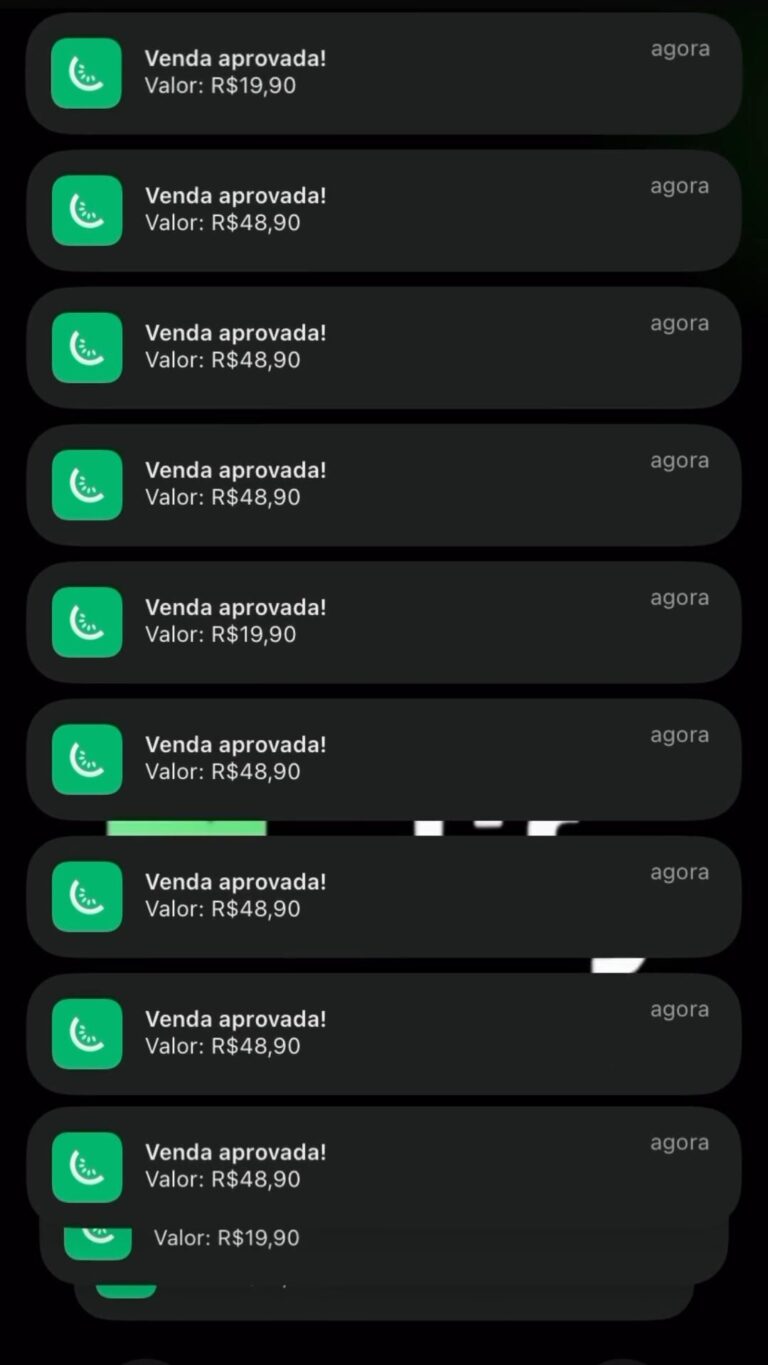Image resolution: width=768 pixels, height=1365 pixels.
Task: Expand the collapsed notification stack showing R$19,90
Action: 384,1242
